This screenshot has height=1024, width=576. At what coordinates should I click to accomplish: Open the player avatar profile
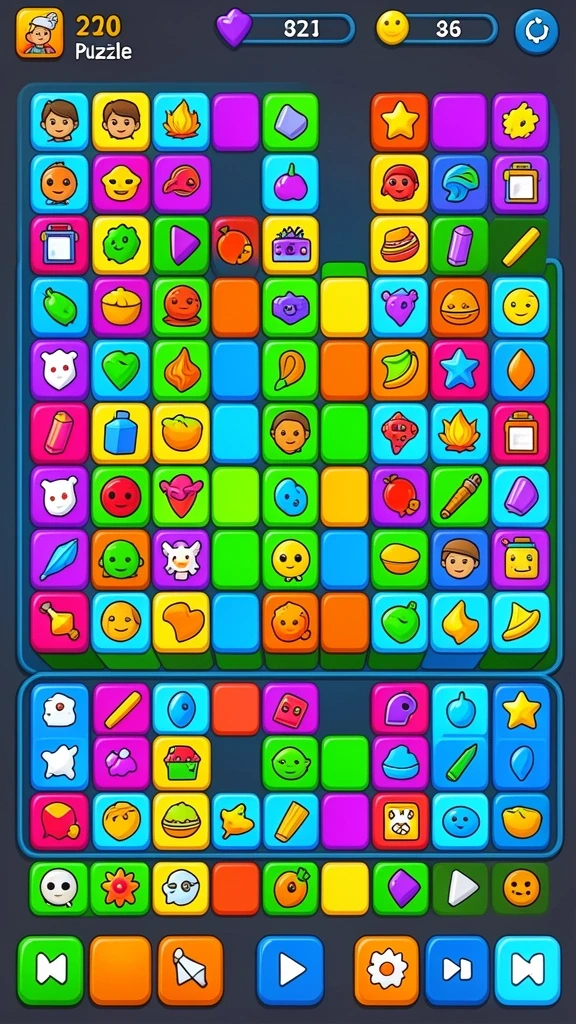pyautogui.click(x=40, y=33)
